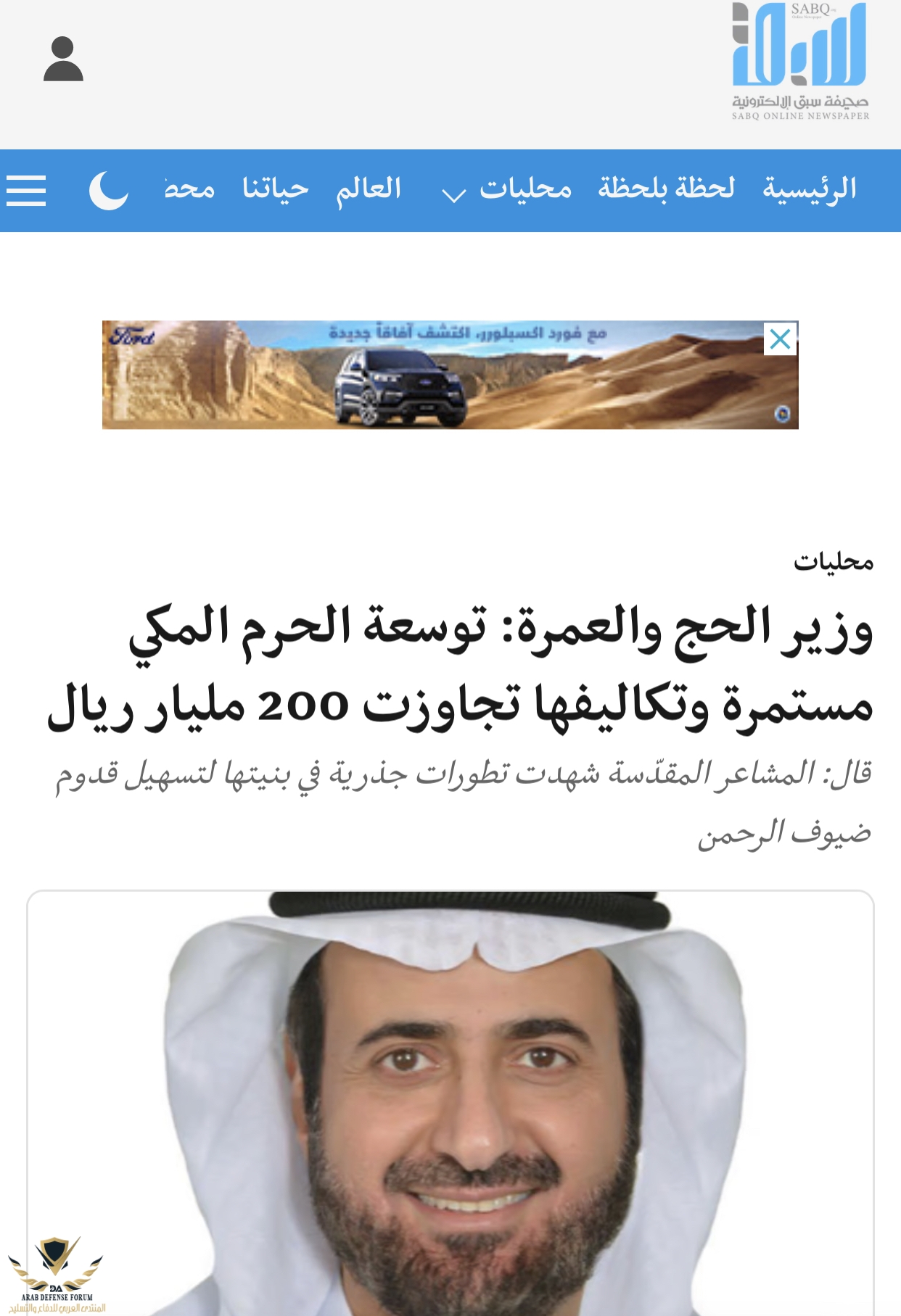Go to the الرئيسية tab
This screenshot has width=901, height=1316.
point(809,189)
